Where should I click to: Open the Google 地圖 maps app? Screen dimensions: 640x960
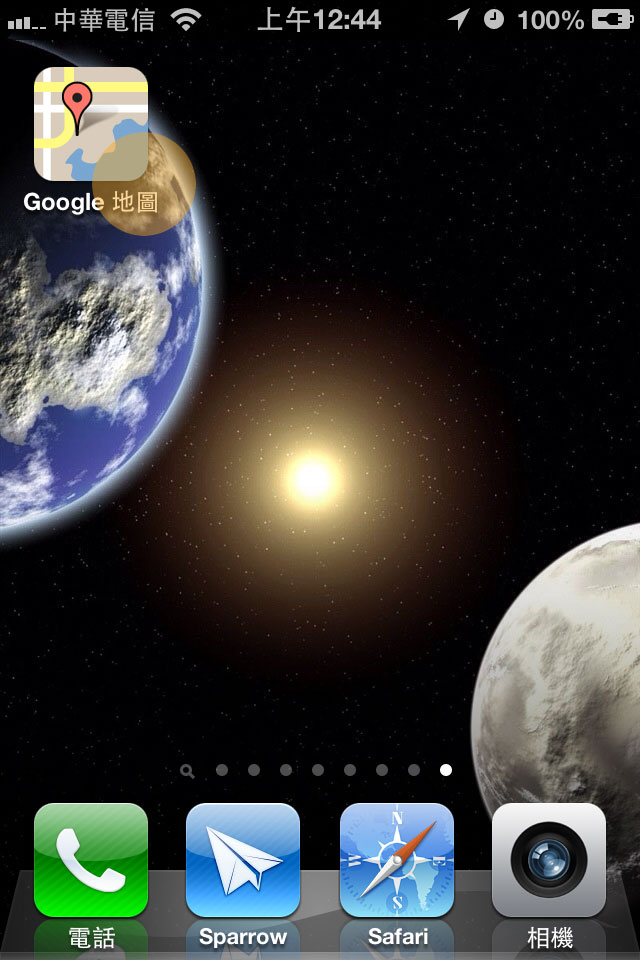[x=91, y=123]
